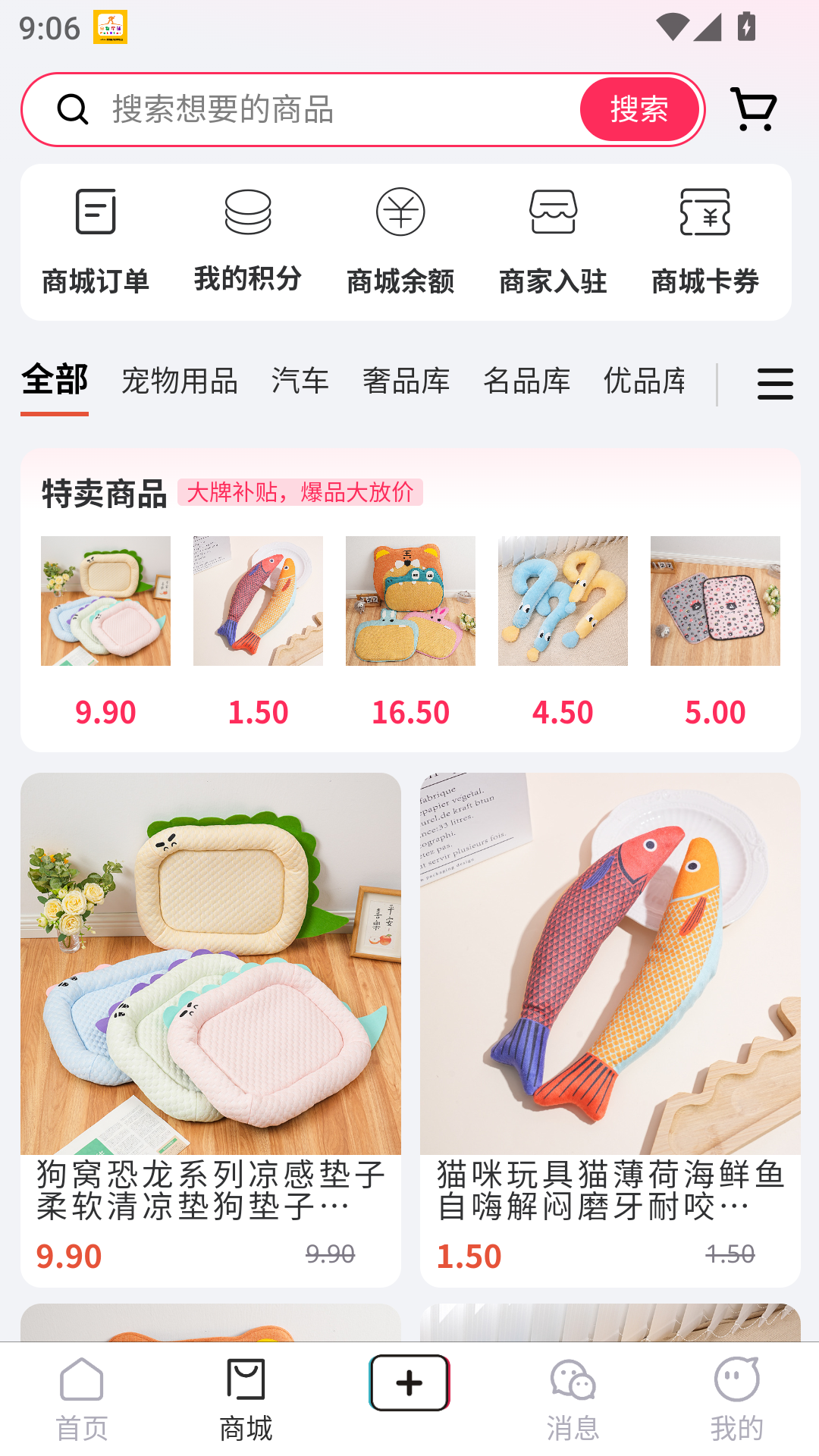Tap the 消息 messages icon

573,1395
